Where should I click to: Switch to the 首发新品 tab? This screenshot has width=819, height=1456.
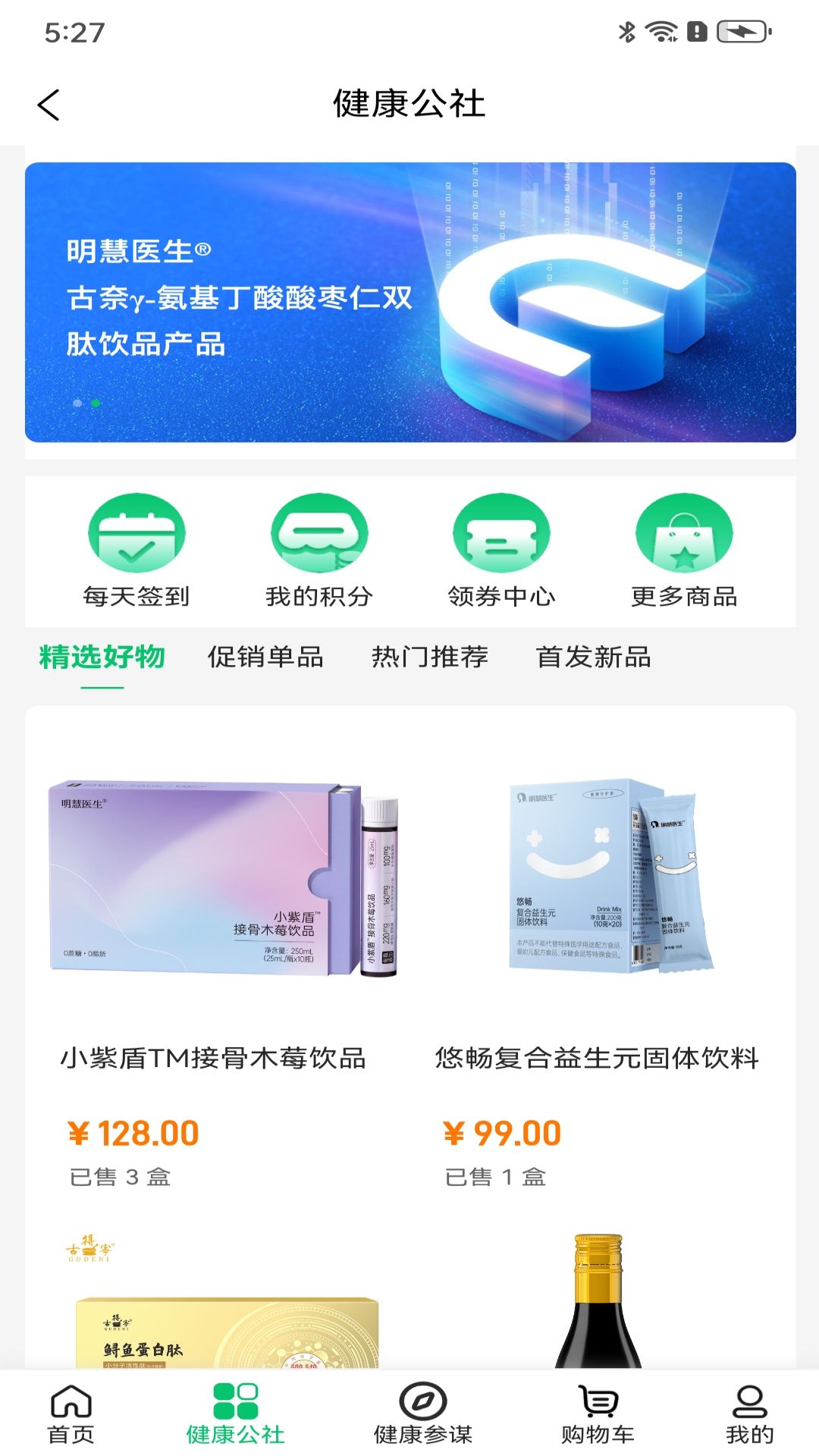pyautogui.click(x=593, y=657)
